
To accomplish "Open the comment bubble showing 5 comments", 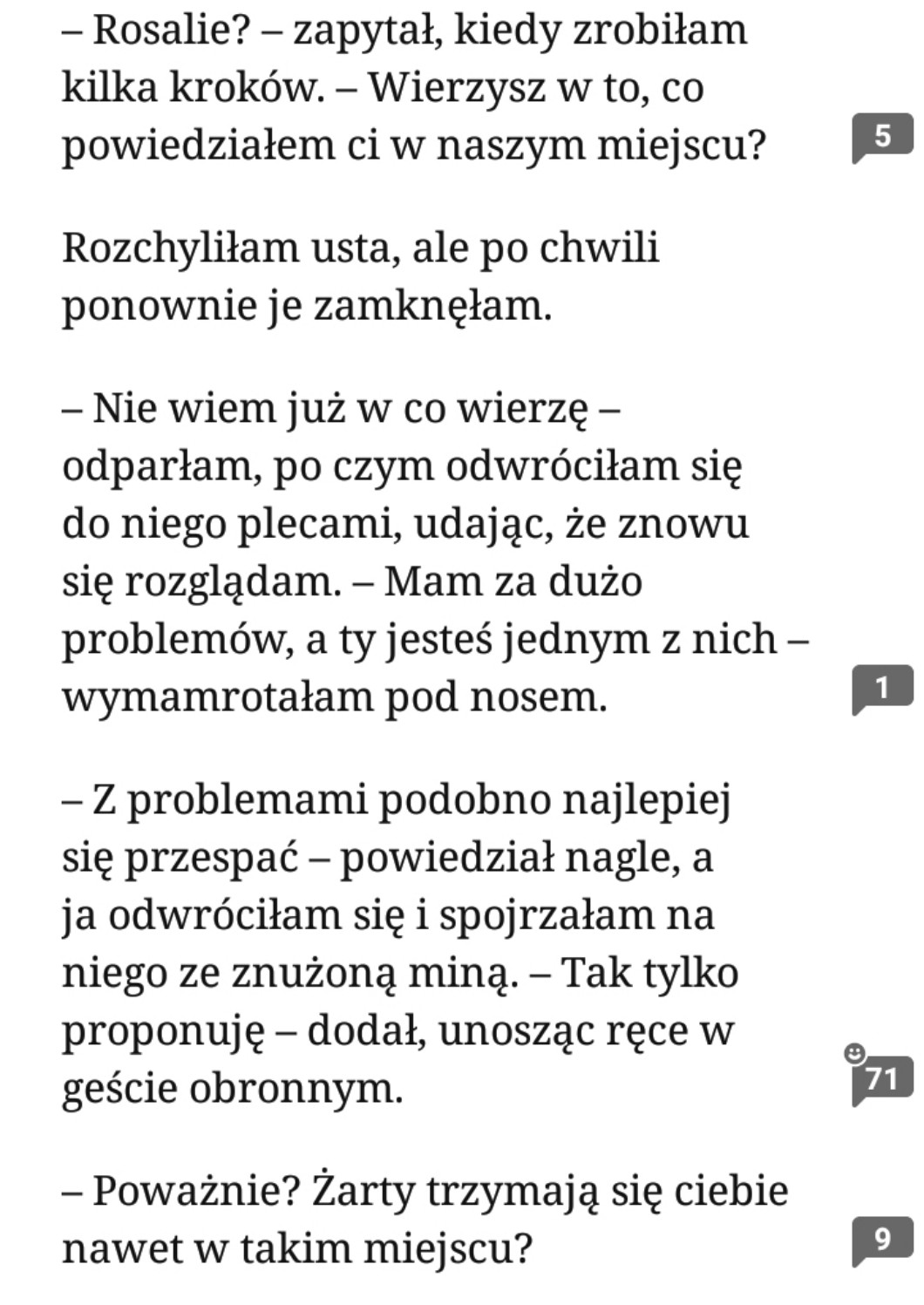I will (882, 137).
